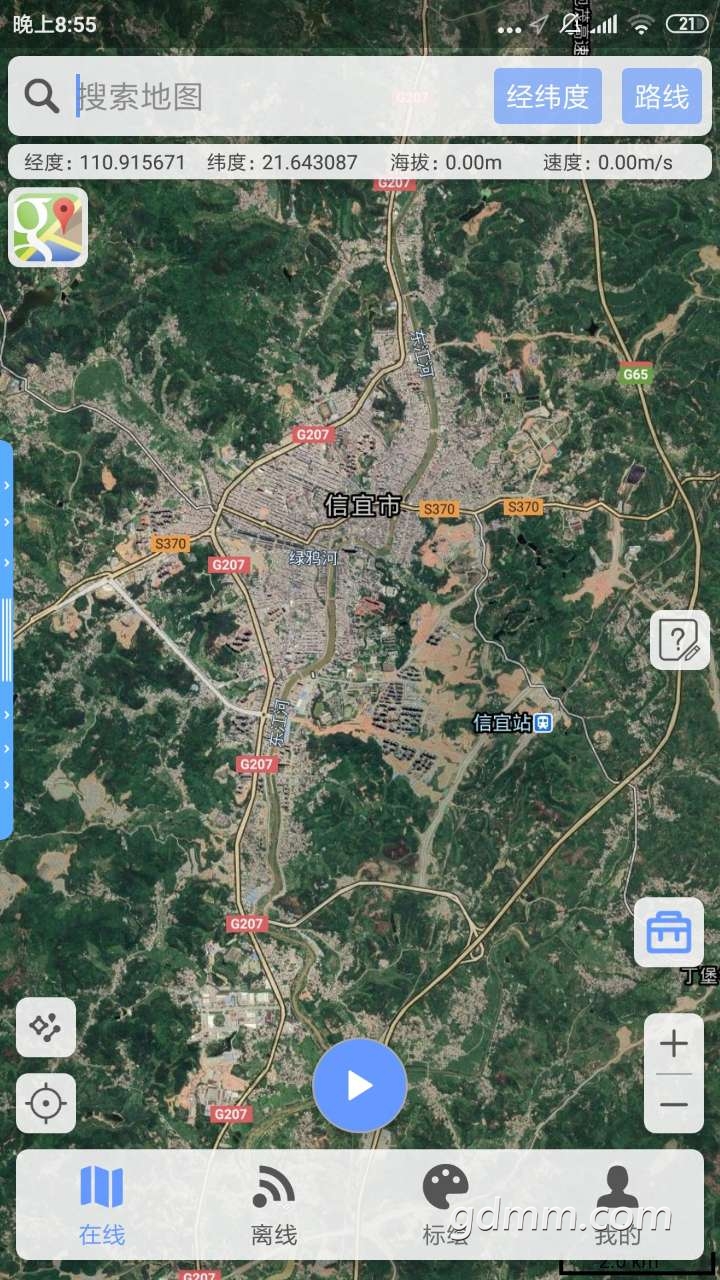Viewport: 720px width, 1280px height.
Task: Select the 在线 online map tab
Action: 102,1205
